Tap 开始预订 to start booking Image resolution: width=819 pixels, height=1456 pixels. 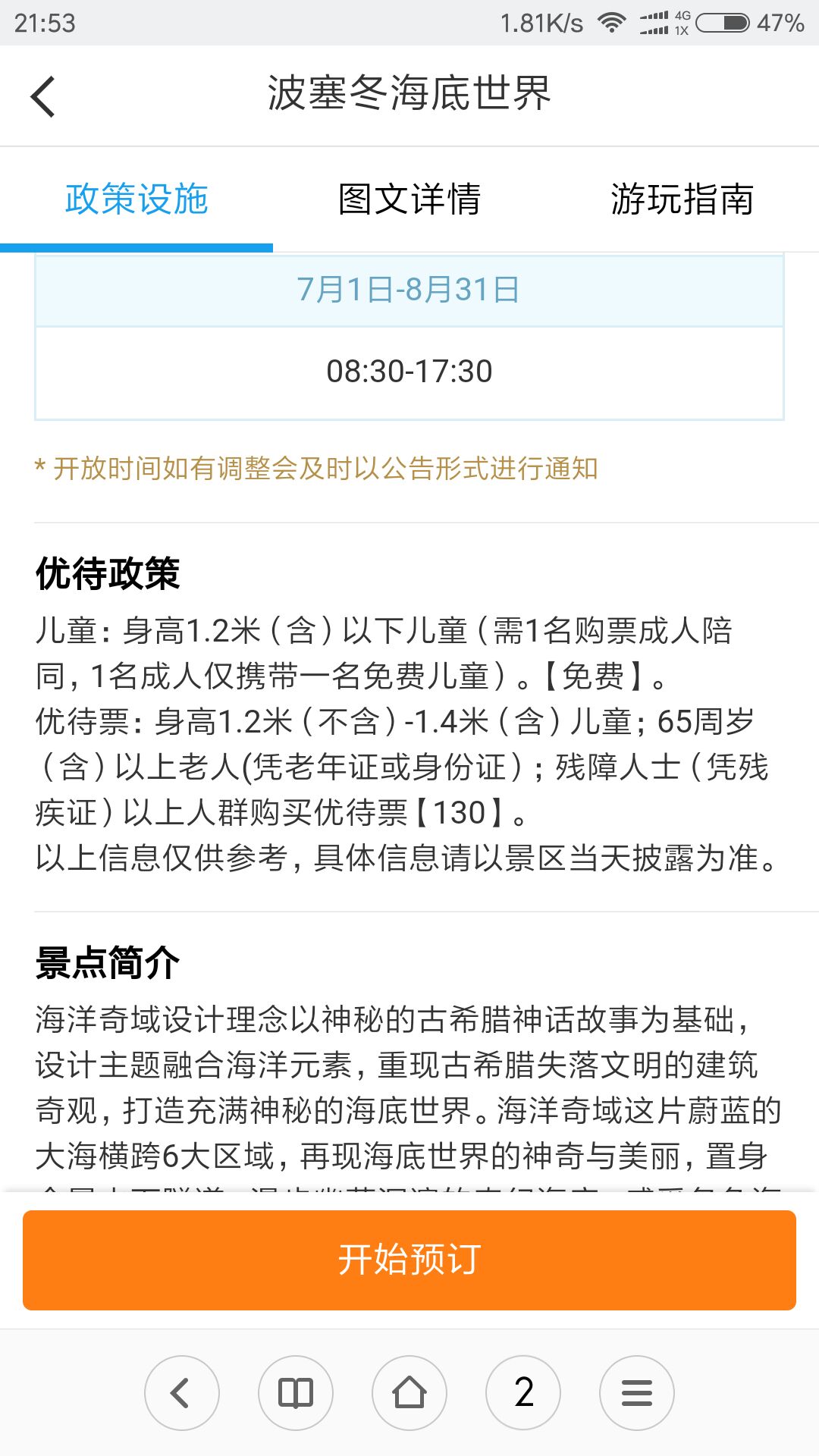pos(409,1260)
